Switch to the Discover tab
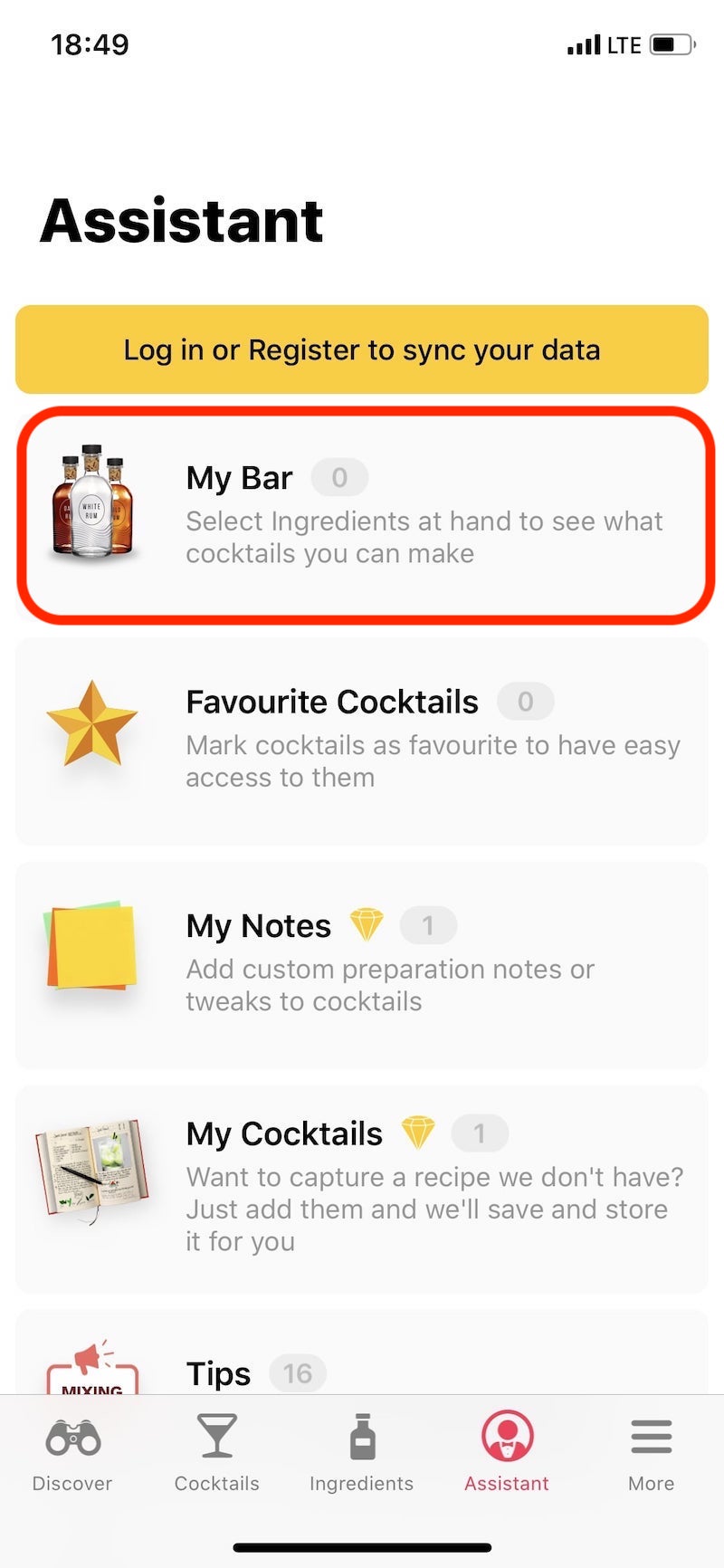724x1568 pixels. coord(72,1454)
